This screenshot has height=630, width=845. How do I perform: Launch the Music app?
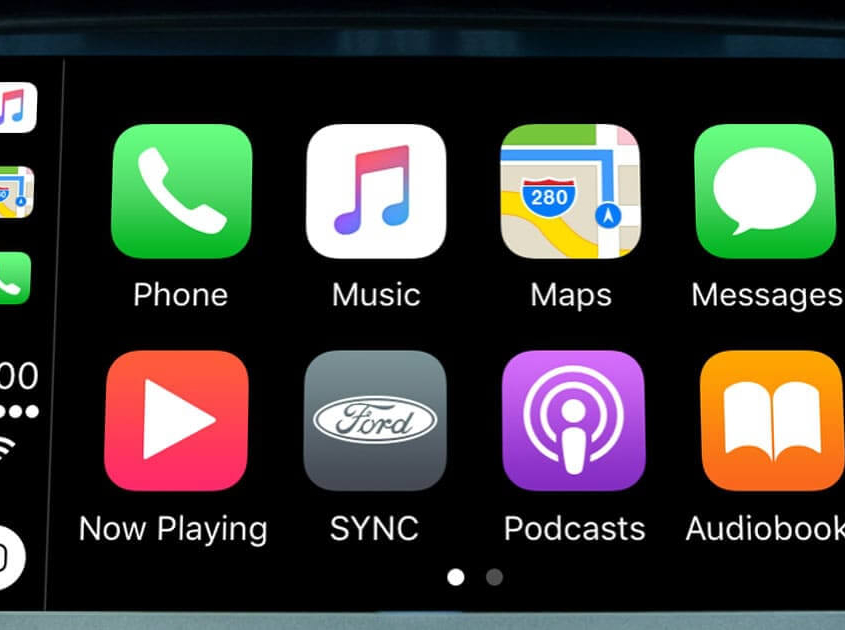[375, 192]
